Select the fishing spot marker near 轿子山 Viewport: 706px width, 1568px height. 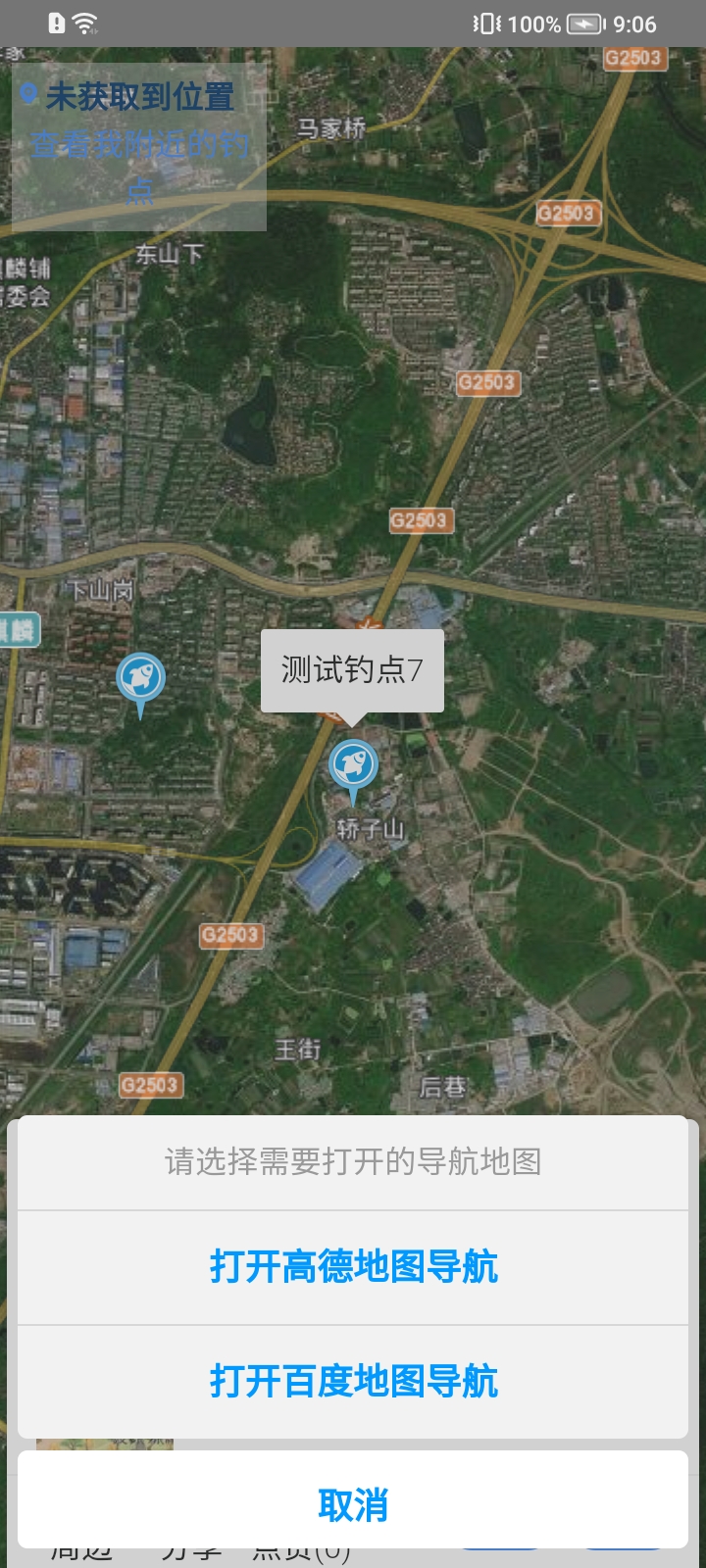[x=353, y=764]
